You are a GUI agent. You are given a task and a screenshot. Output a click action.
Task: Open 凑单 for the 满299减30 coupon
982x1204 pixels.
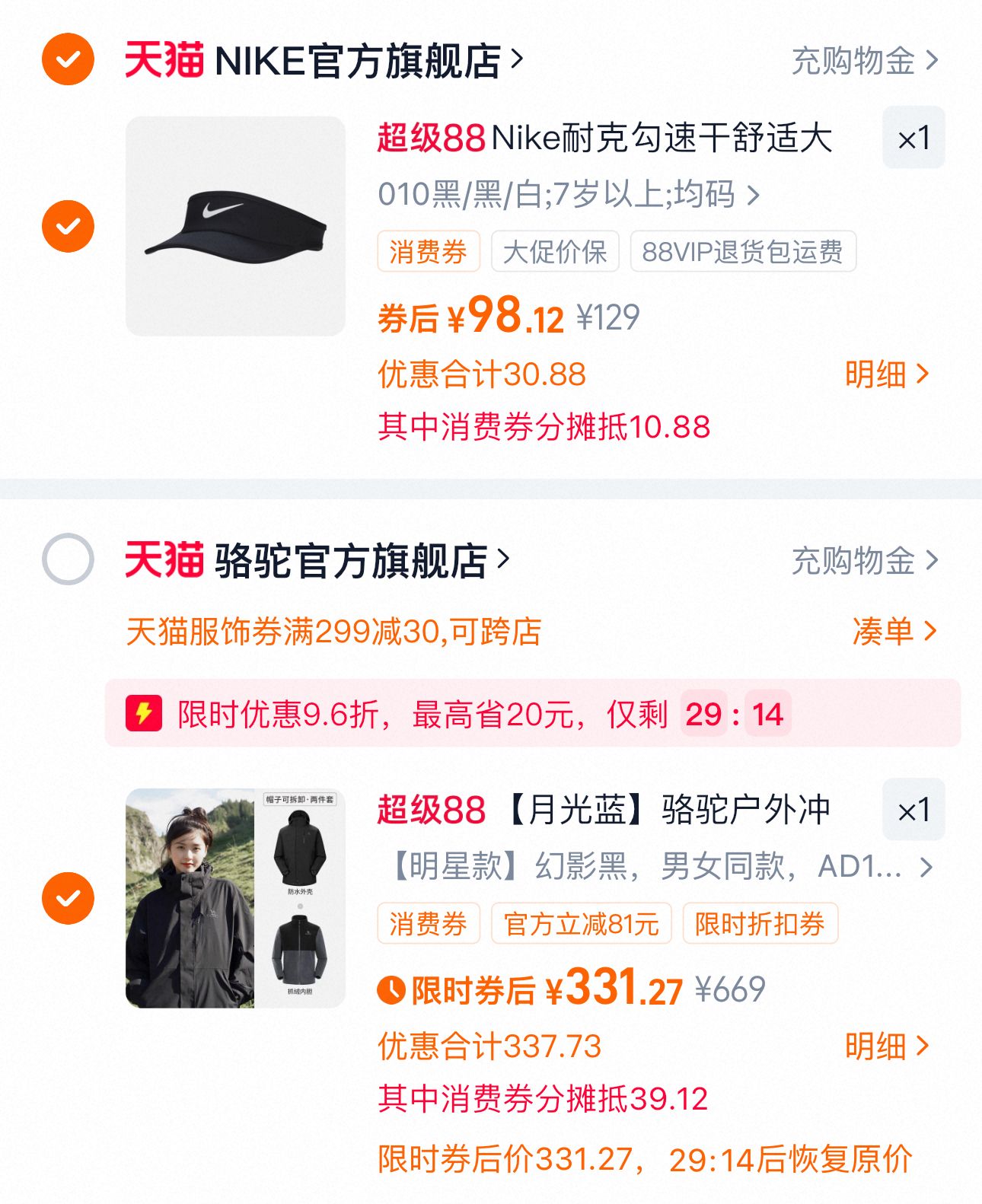coord(893,631)
